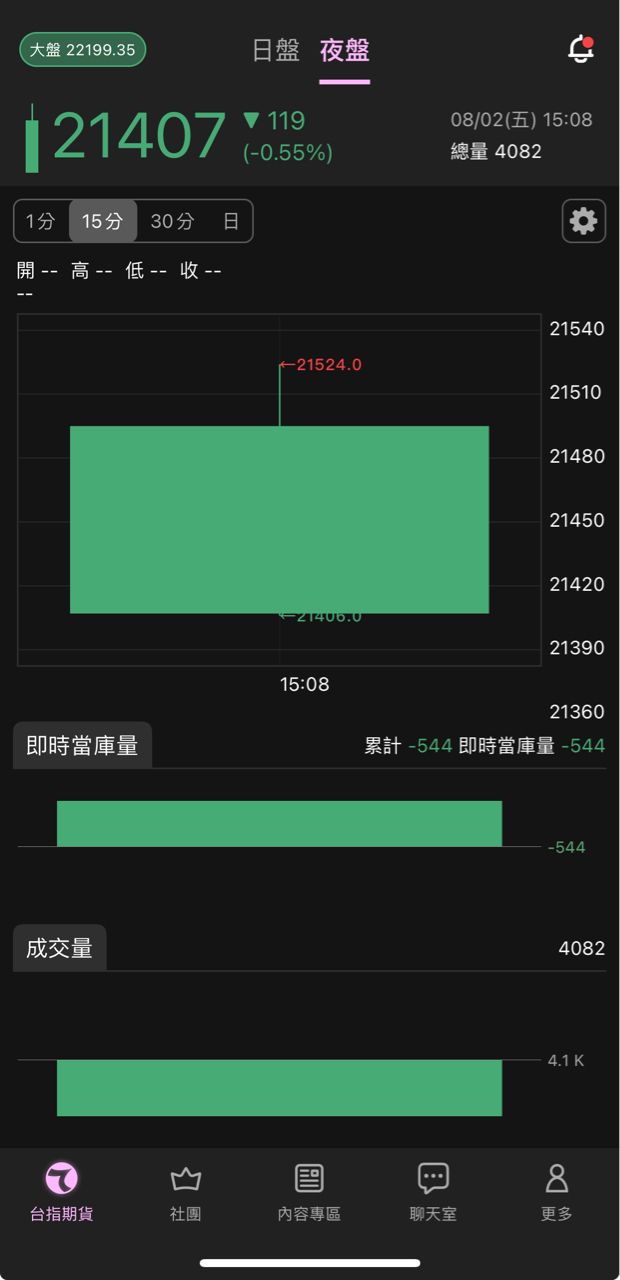
Task: Open chart settings gear
Action: point(583,221)
